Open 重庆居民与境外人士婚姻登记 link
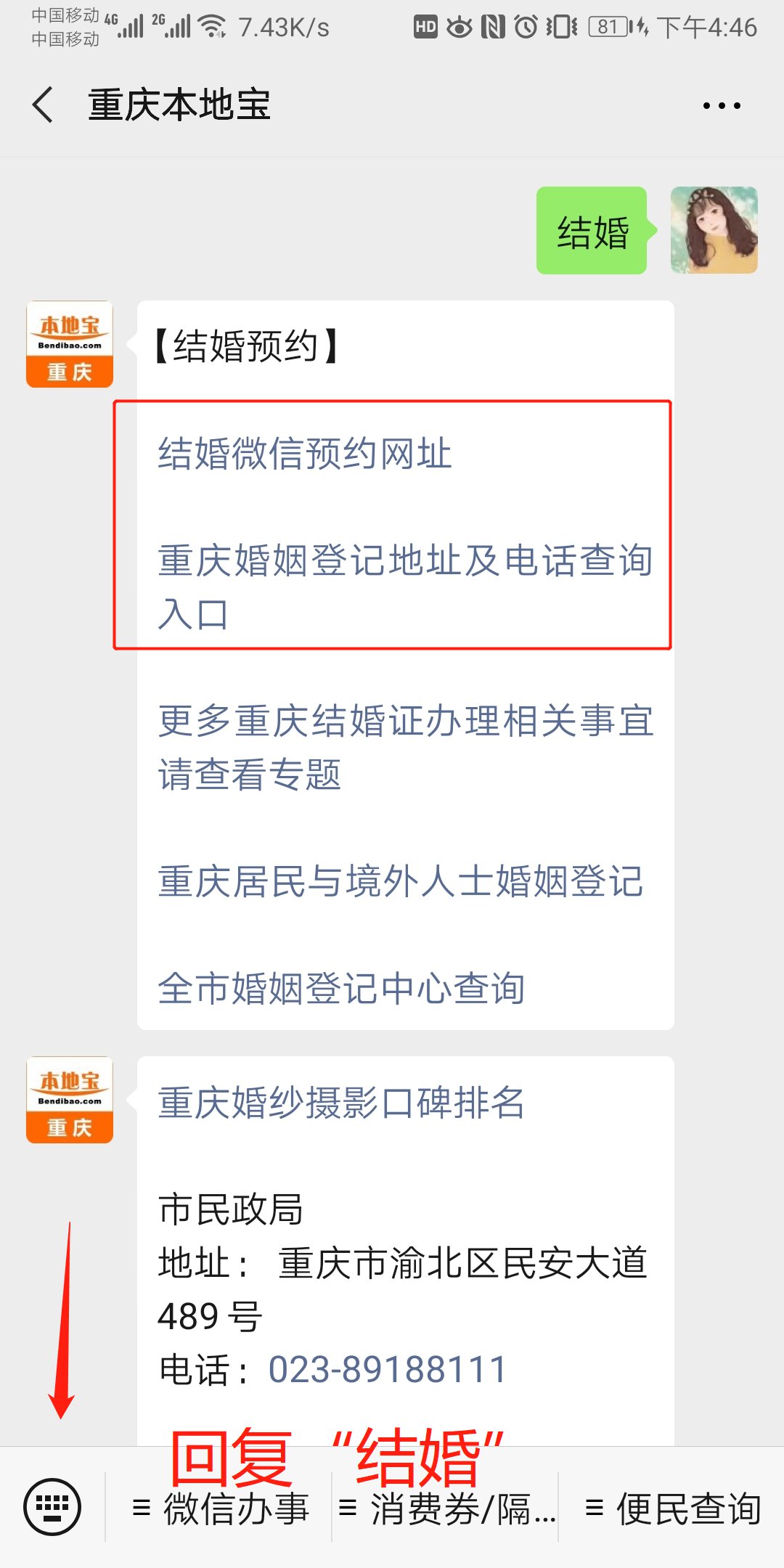This screenshot has height=1568, width=784. pyautogui.click(x=400, y=882)
